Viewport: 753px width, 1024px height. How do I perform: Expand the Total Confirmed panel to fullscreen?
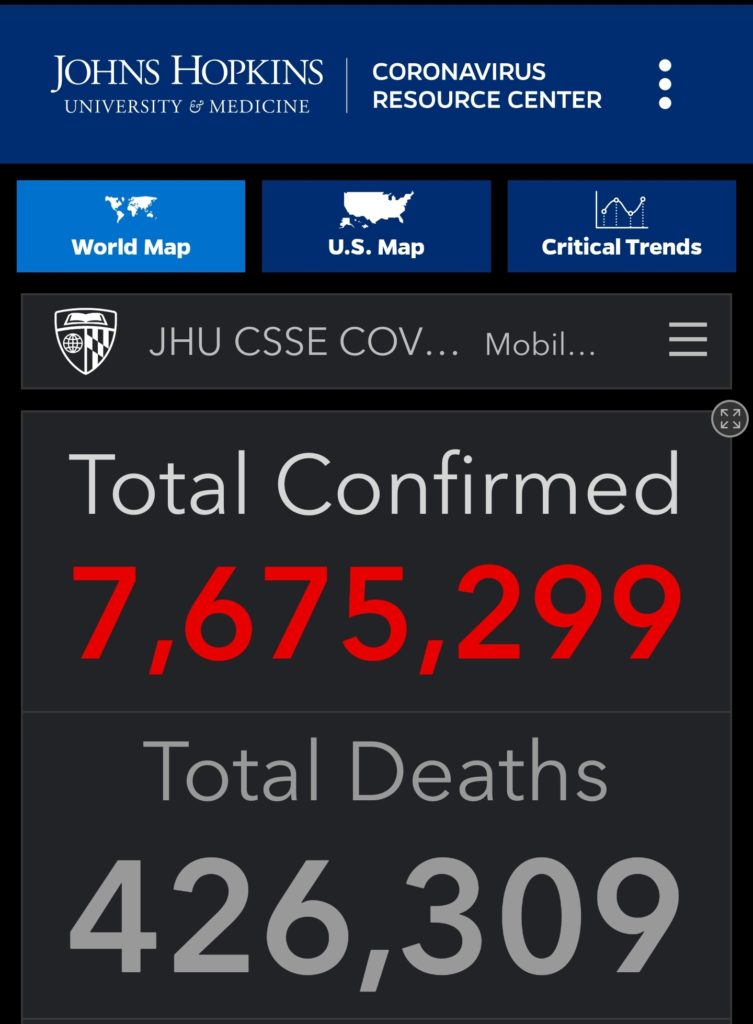[730, 419]
